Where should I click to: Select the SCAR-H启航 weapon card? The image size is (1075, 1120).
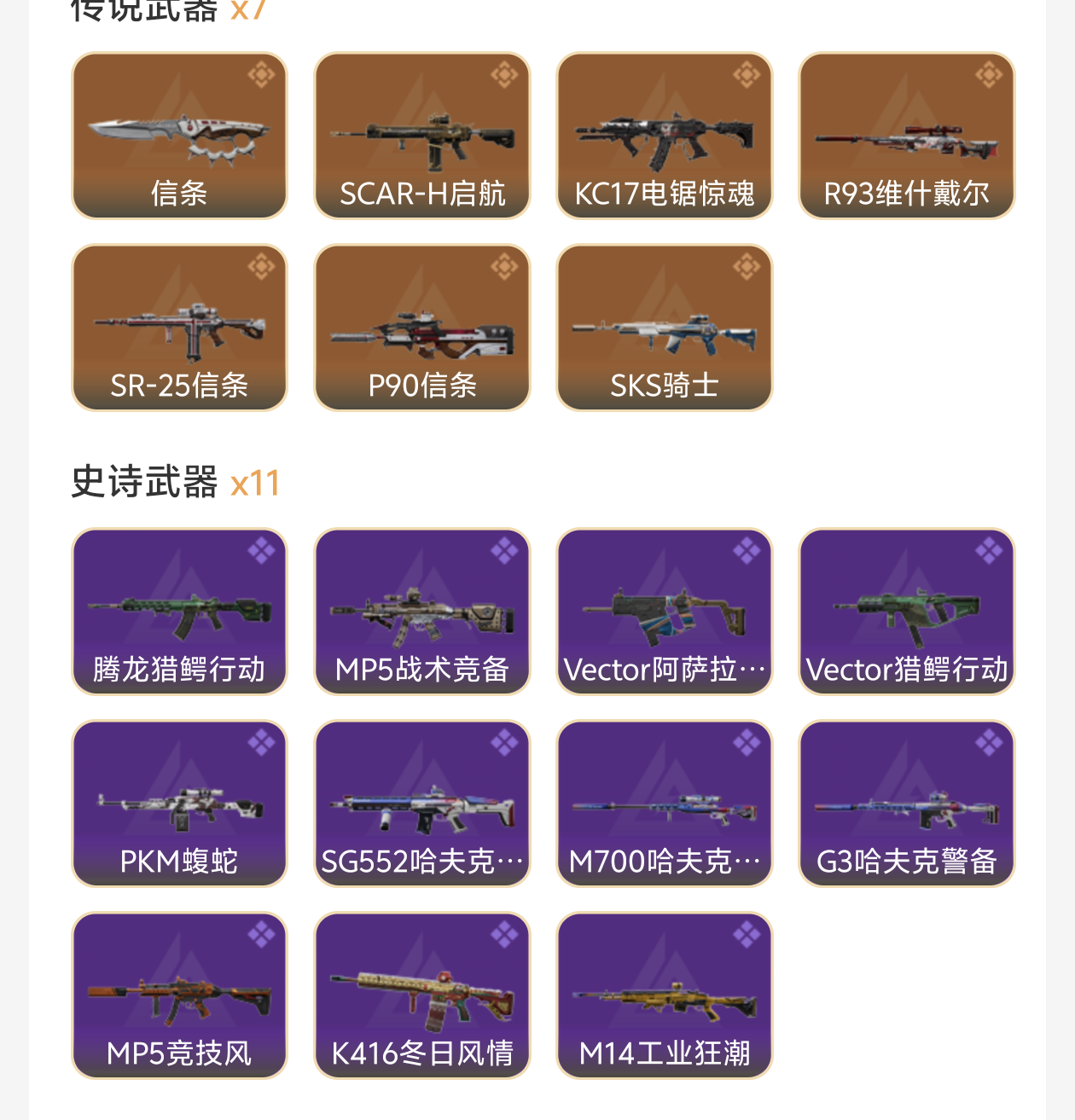tap(422, 136)
